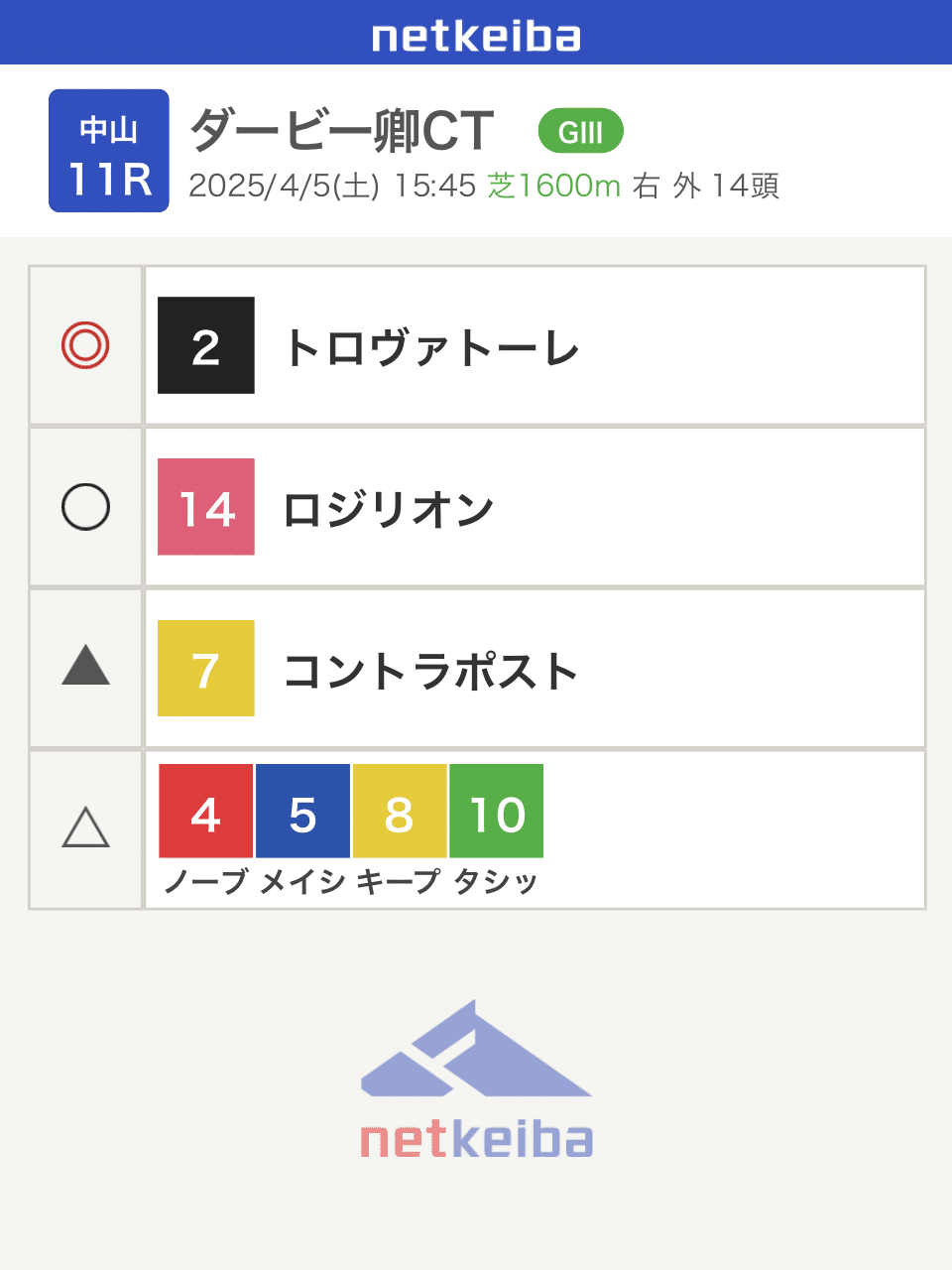Viewport: 952px width, 1270px height.
Task: Select horse number 7 yellow saddlecloth icon
Action: pos(205,670)
